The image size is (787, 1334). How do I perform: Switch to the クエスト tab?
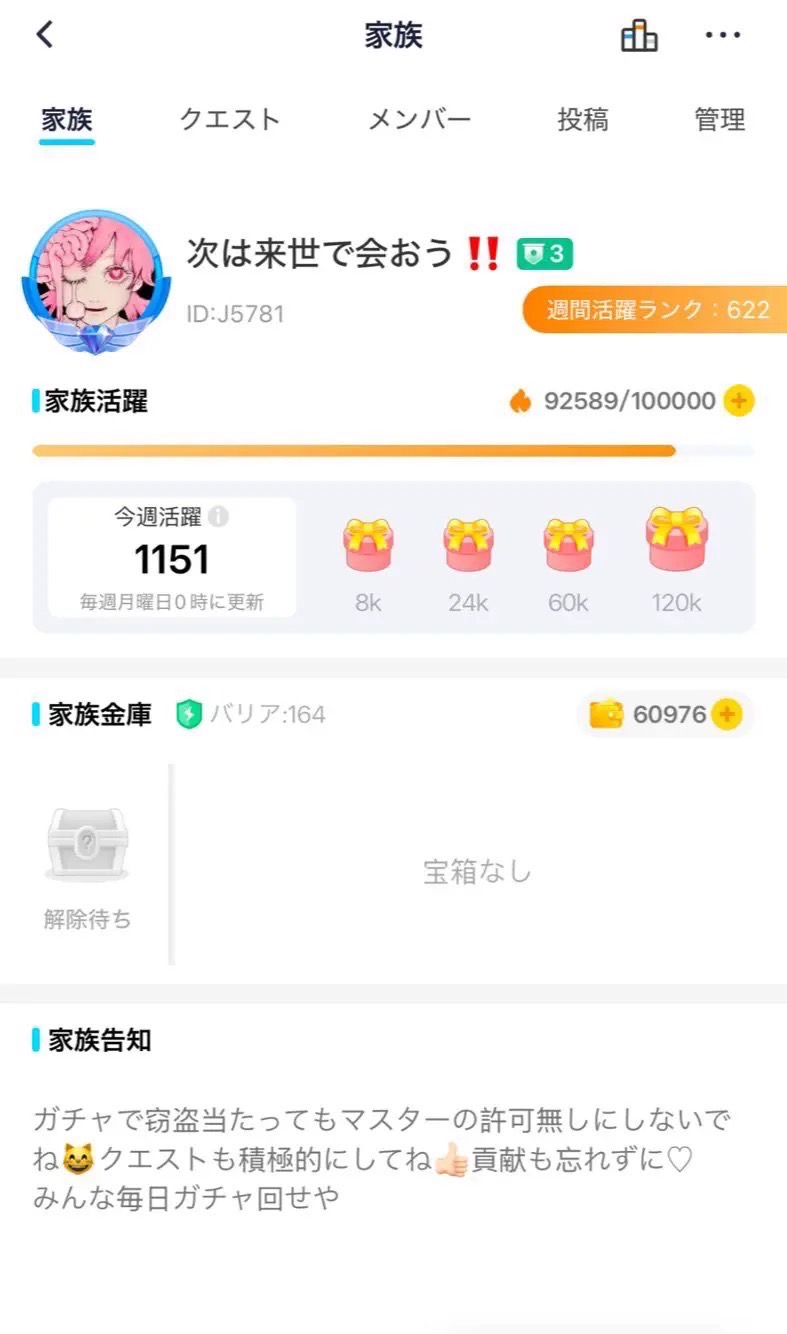coord(230,120)
